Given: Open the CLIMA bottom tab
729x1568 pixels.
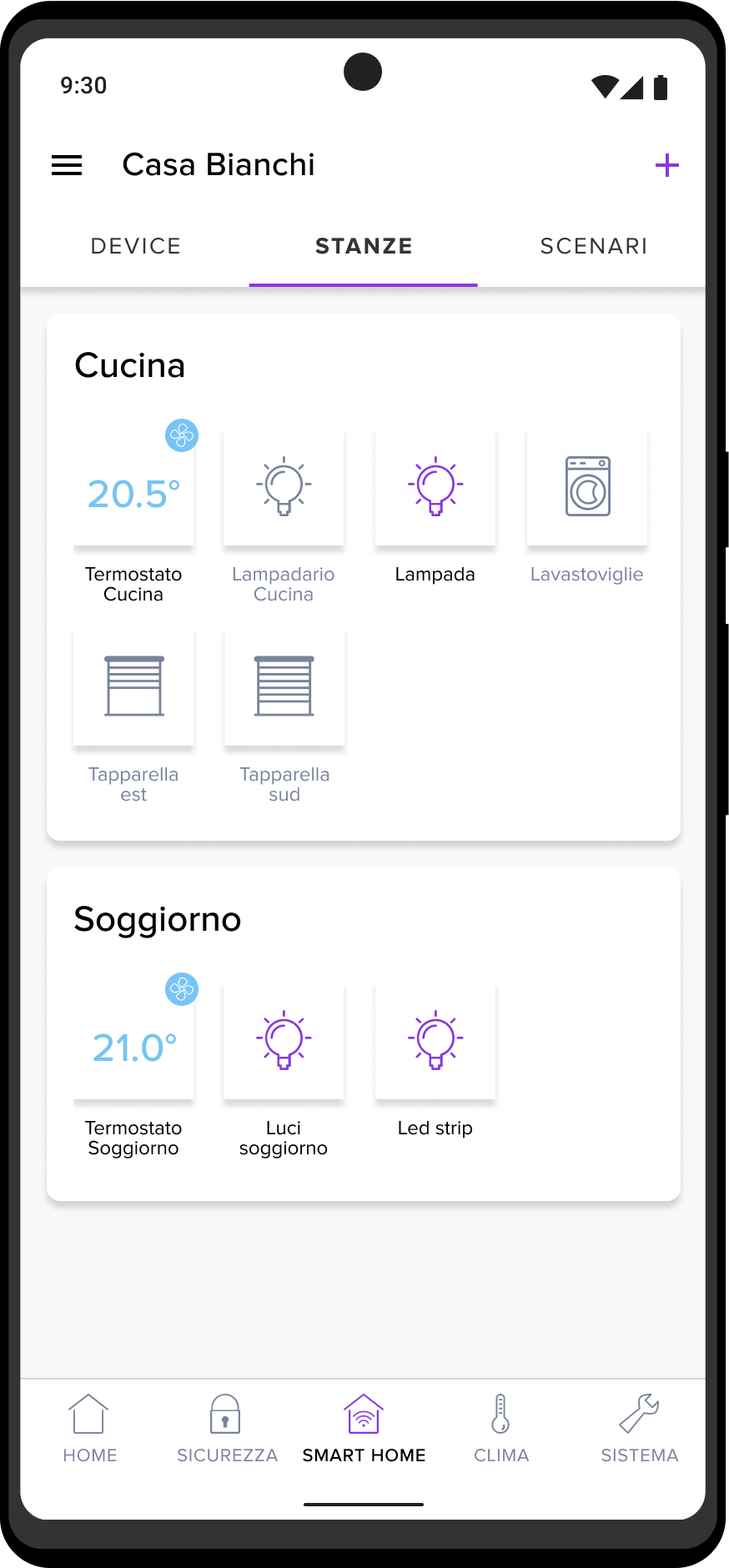Looking at the screenshot, I should [x=501, y=1430].
